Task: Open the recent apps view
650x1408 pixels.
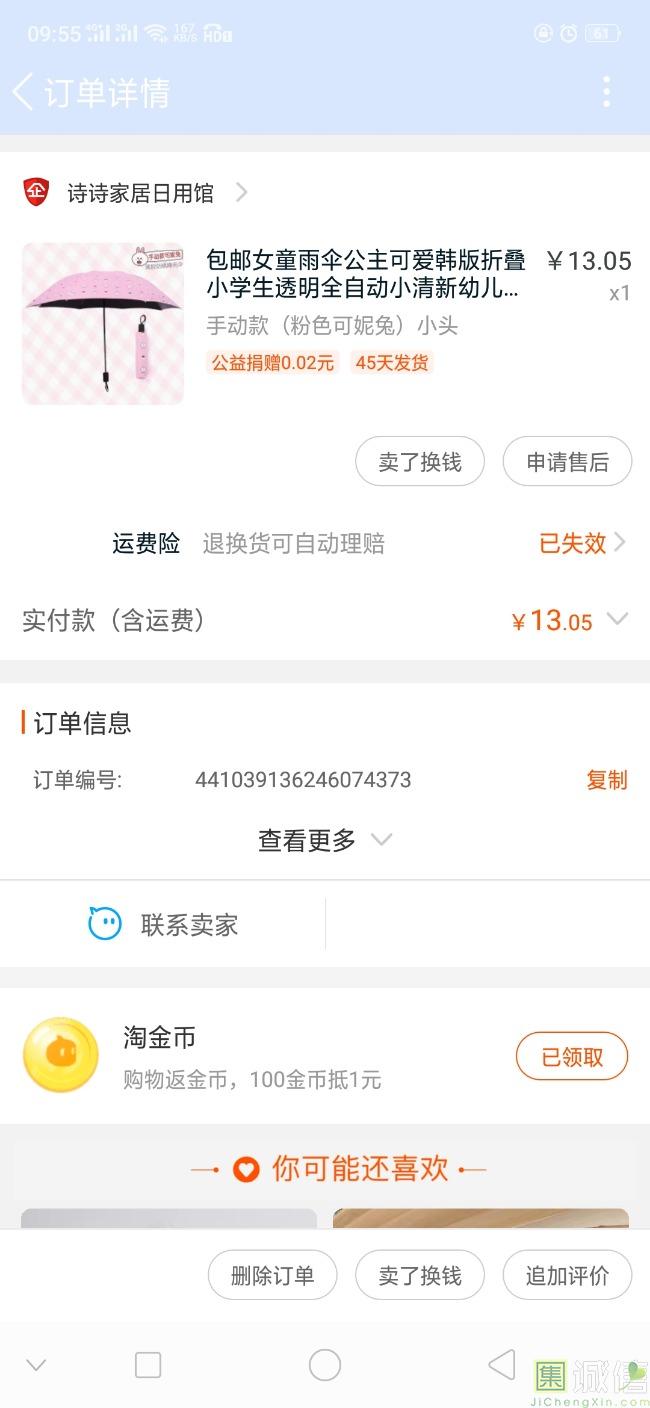Action: (148, 1365)
